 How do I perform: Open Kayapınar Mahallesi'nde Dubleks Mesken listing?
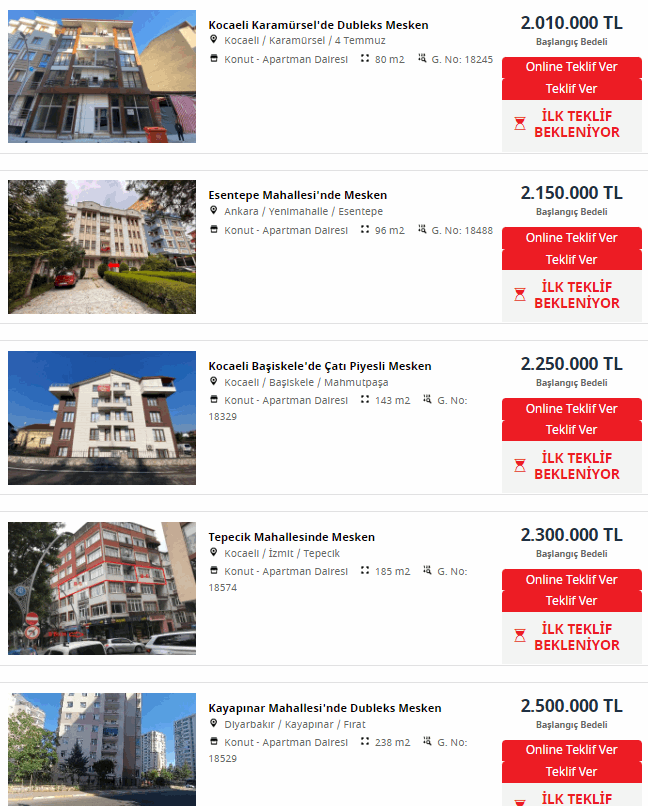(324, 708)
